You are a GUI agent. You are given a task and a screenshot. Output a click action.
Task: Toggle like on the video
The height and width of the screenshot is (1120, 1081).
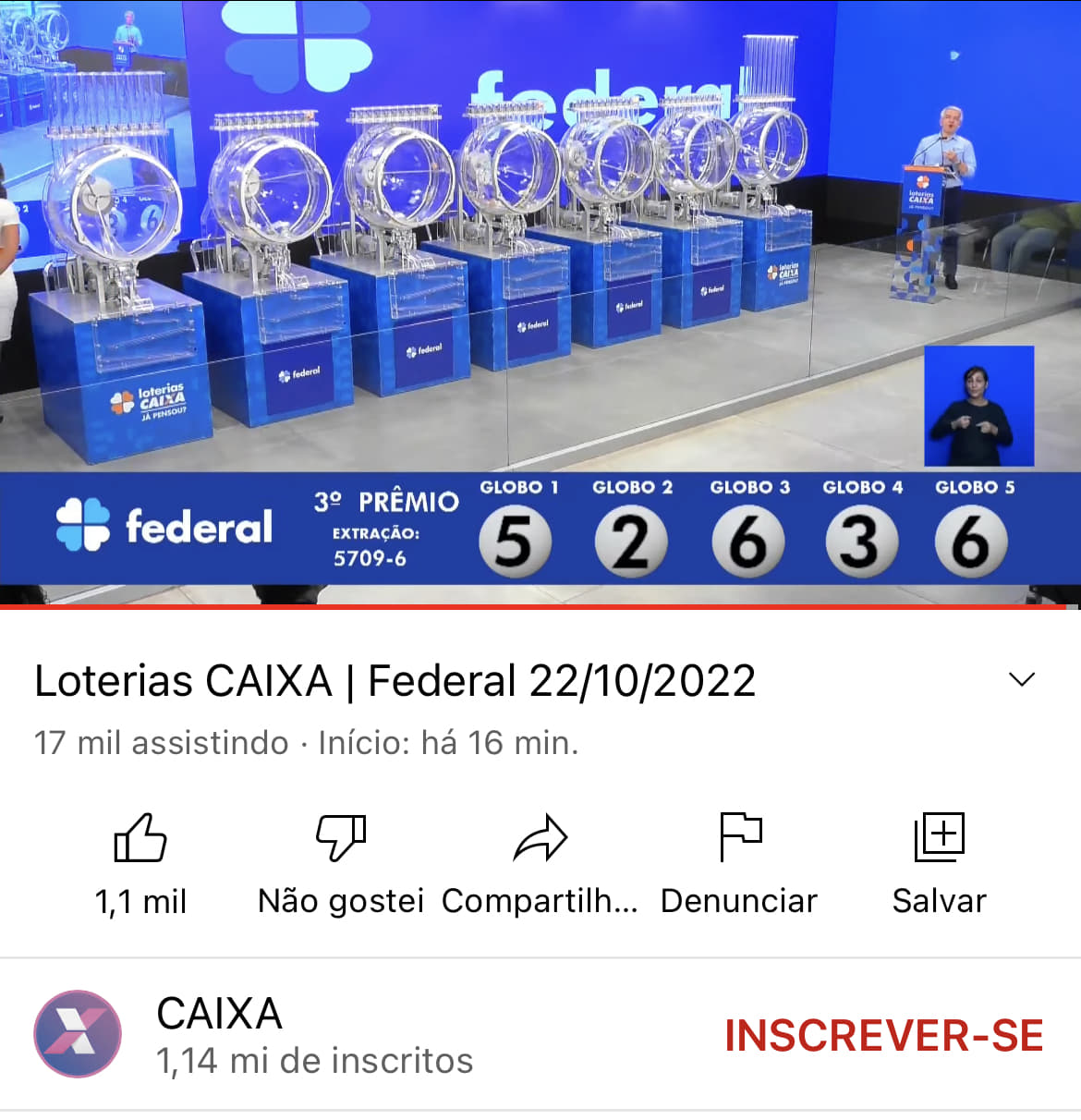coord(140,859)
